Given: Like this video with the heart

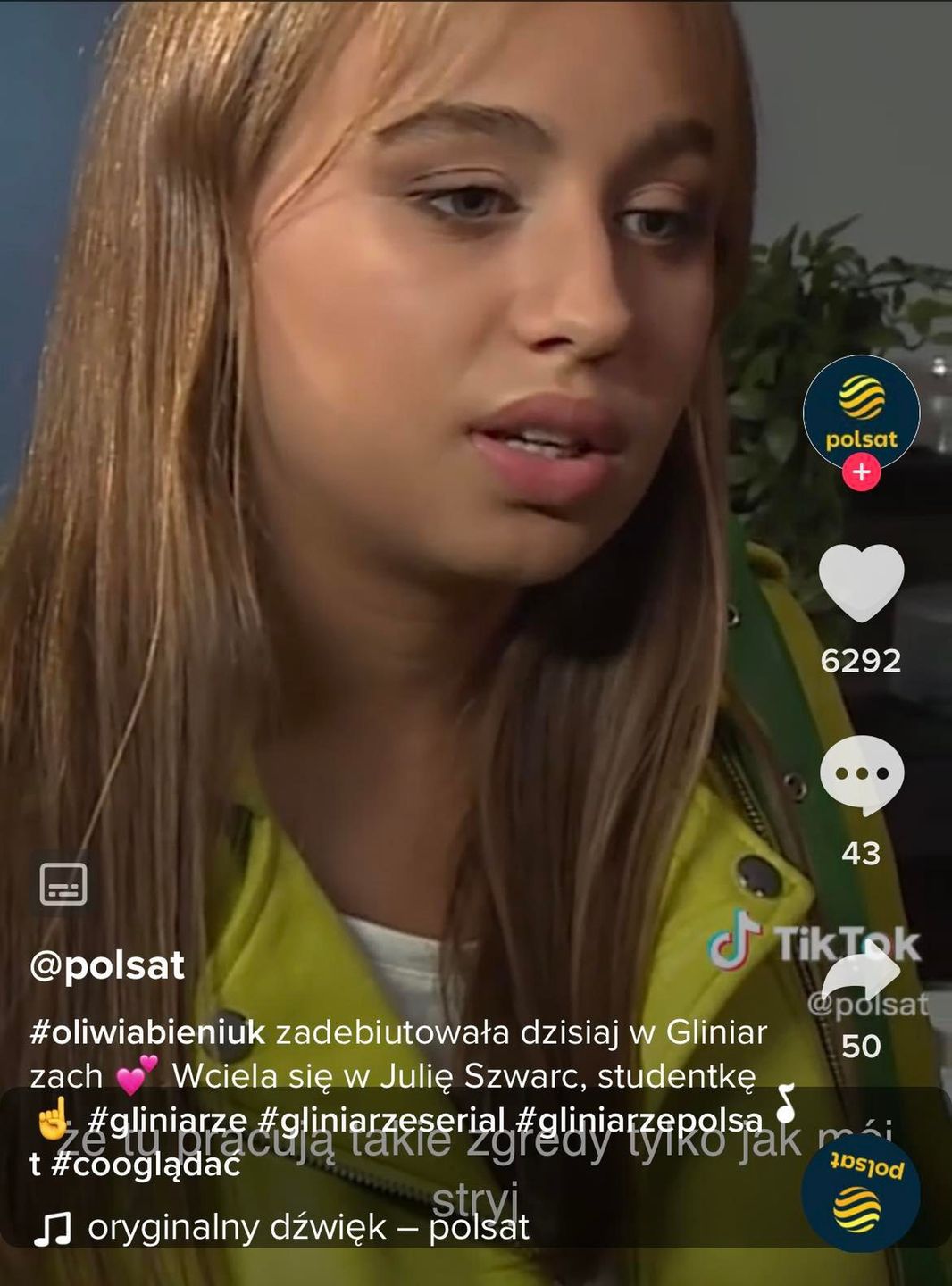Looking at the screenshot, I should pos(861,582).
